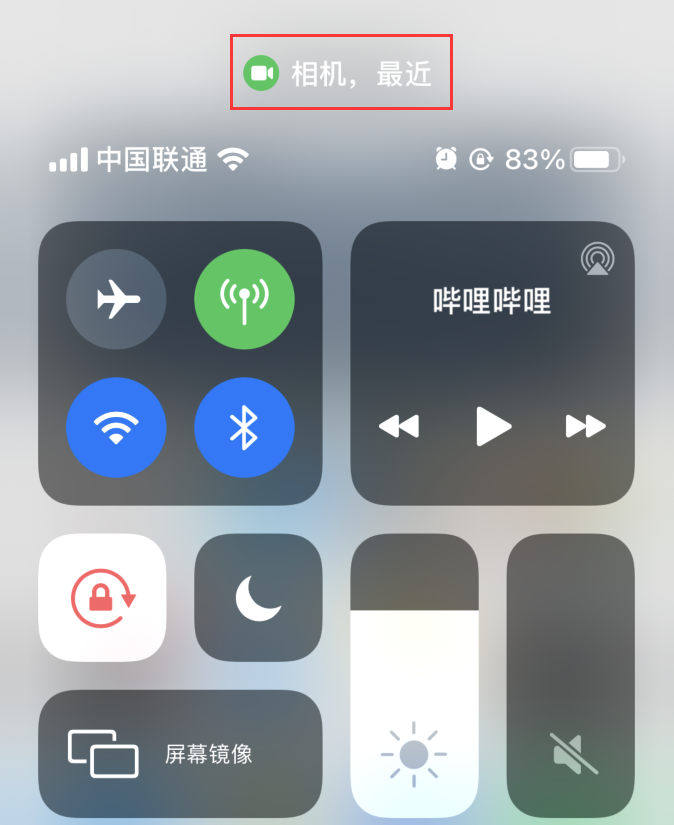The width and height of the screenshot is (674, 825).
Task: Open the 相机，最近 privacy indicator
Action: (341, 73)
